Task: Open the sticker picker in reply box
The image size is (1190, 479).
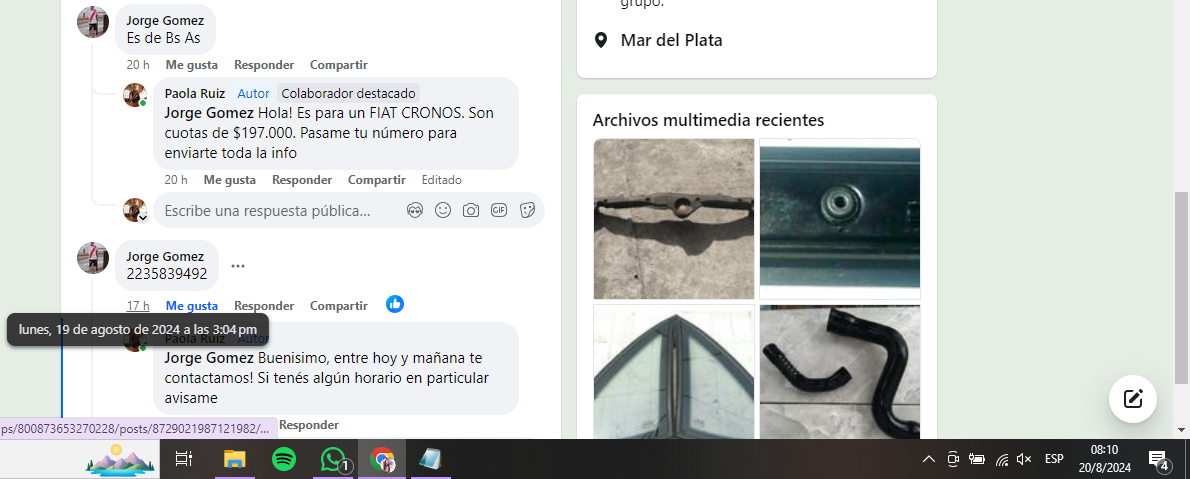Action: 527,211
